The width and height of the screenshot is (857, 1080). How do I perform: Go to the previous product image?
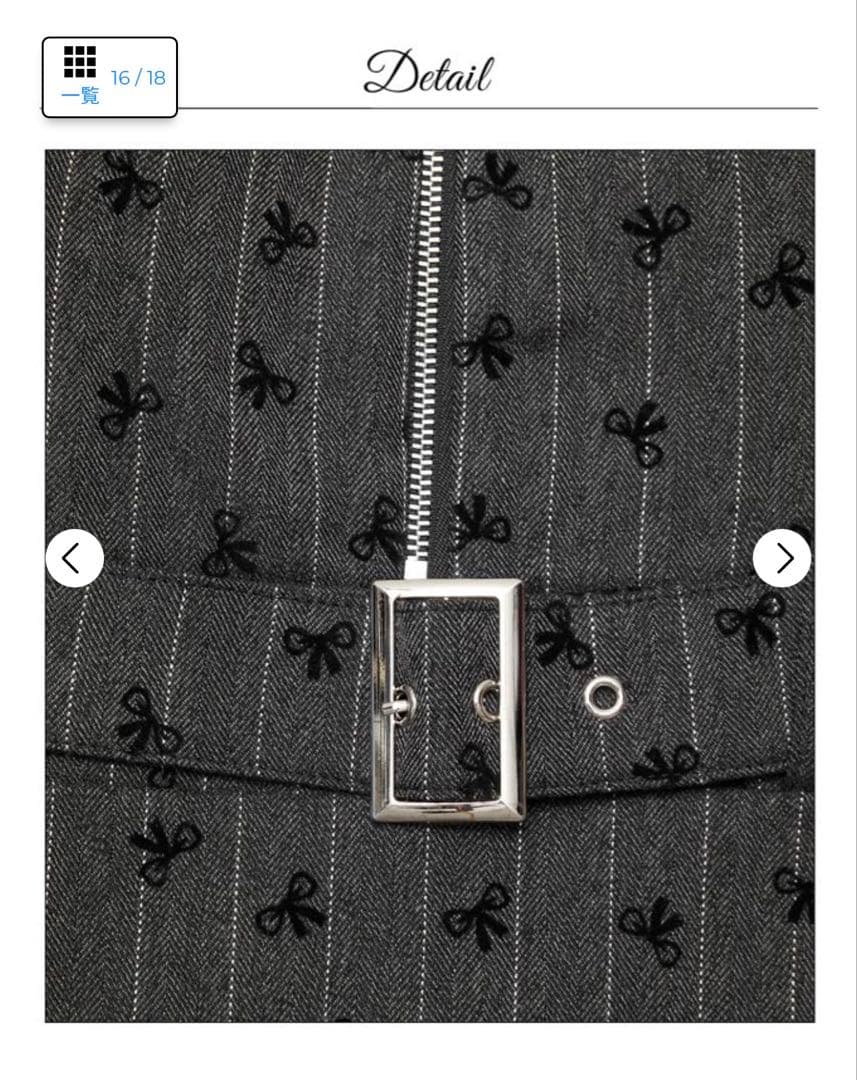tap(74, 558)
